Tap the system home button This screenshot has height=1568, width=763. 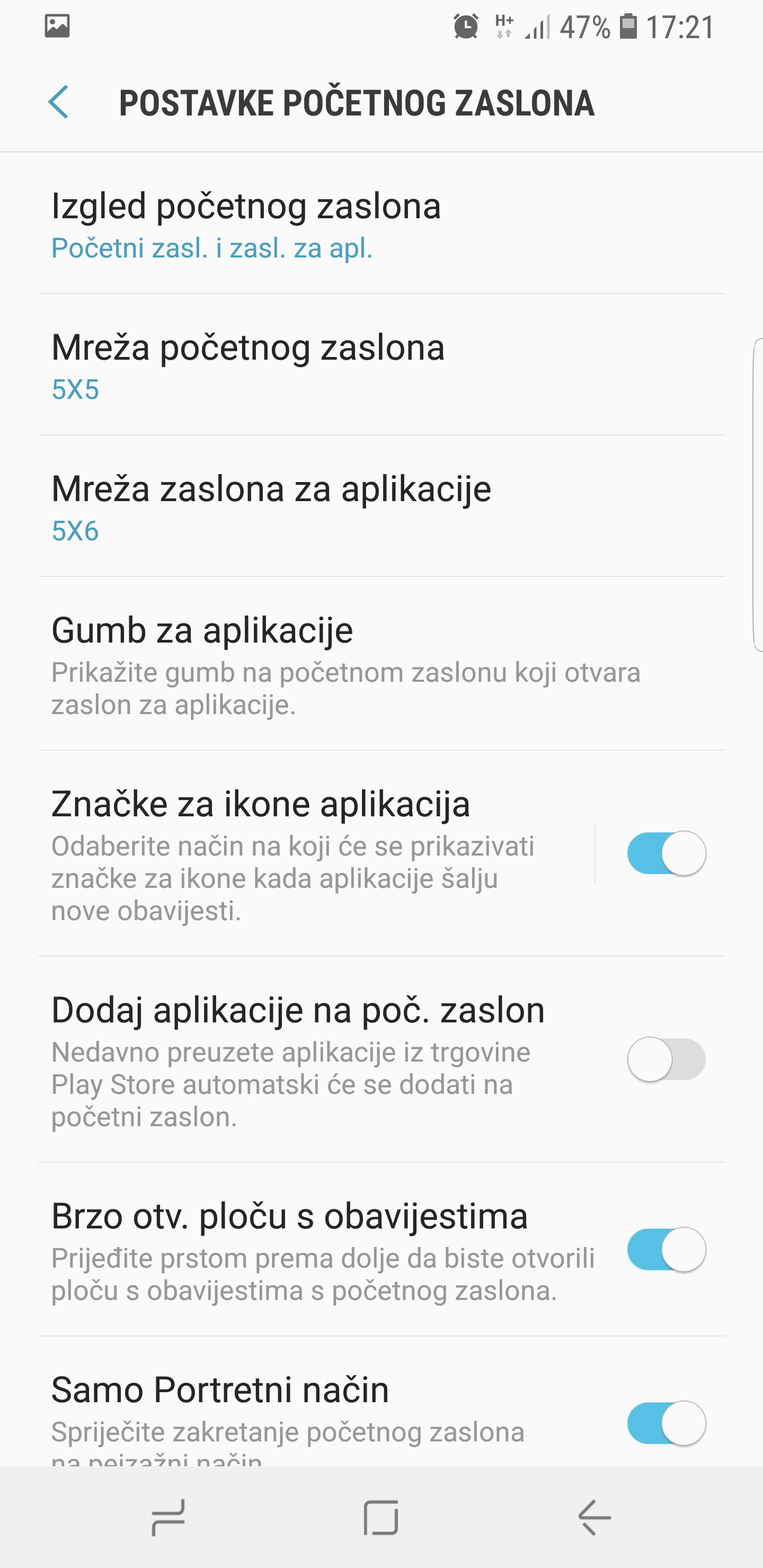[381, 1518]
